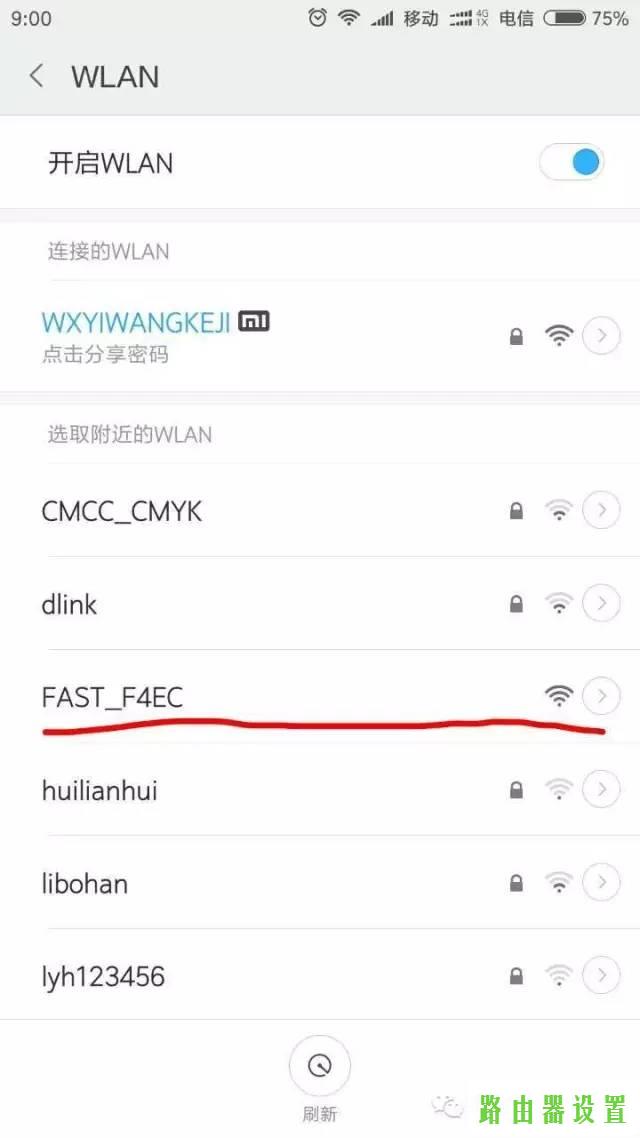This screenshot has height=1138, width=640.
Task: Join the open FAST_F4EC network
Action: pos(113,696)
